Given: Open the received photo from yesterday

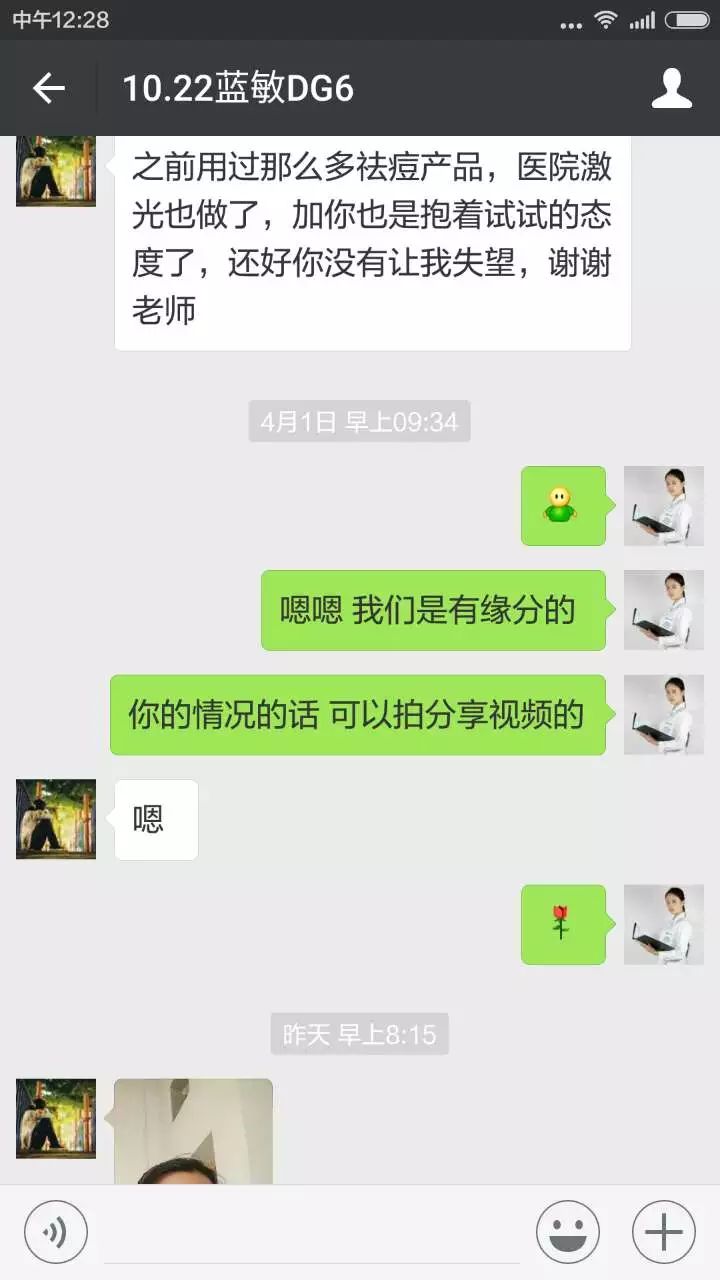Looking at the screenshot, I should [x=193, y=1131].
